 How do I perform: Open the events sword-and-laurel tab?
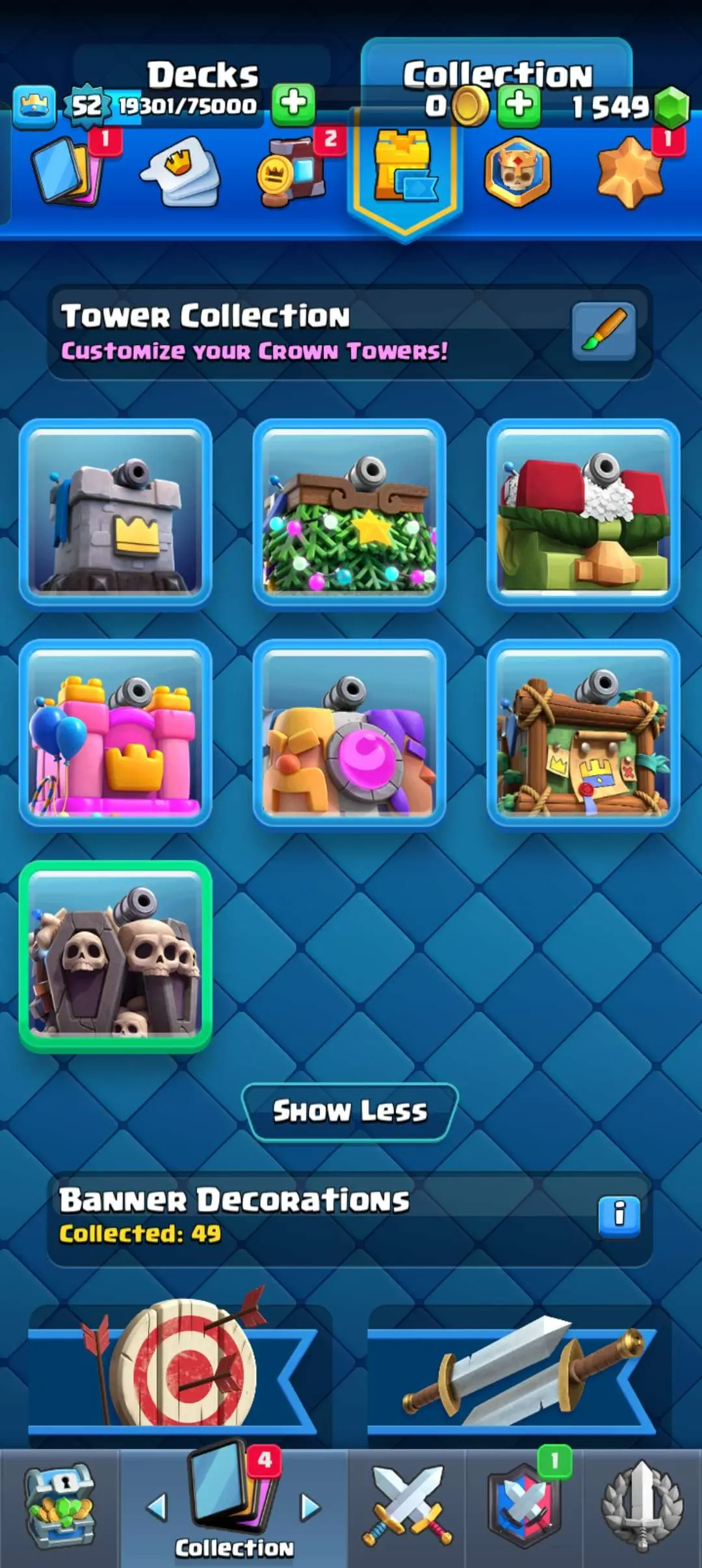(x=642, y=1507)
